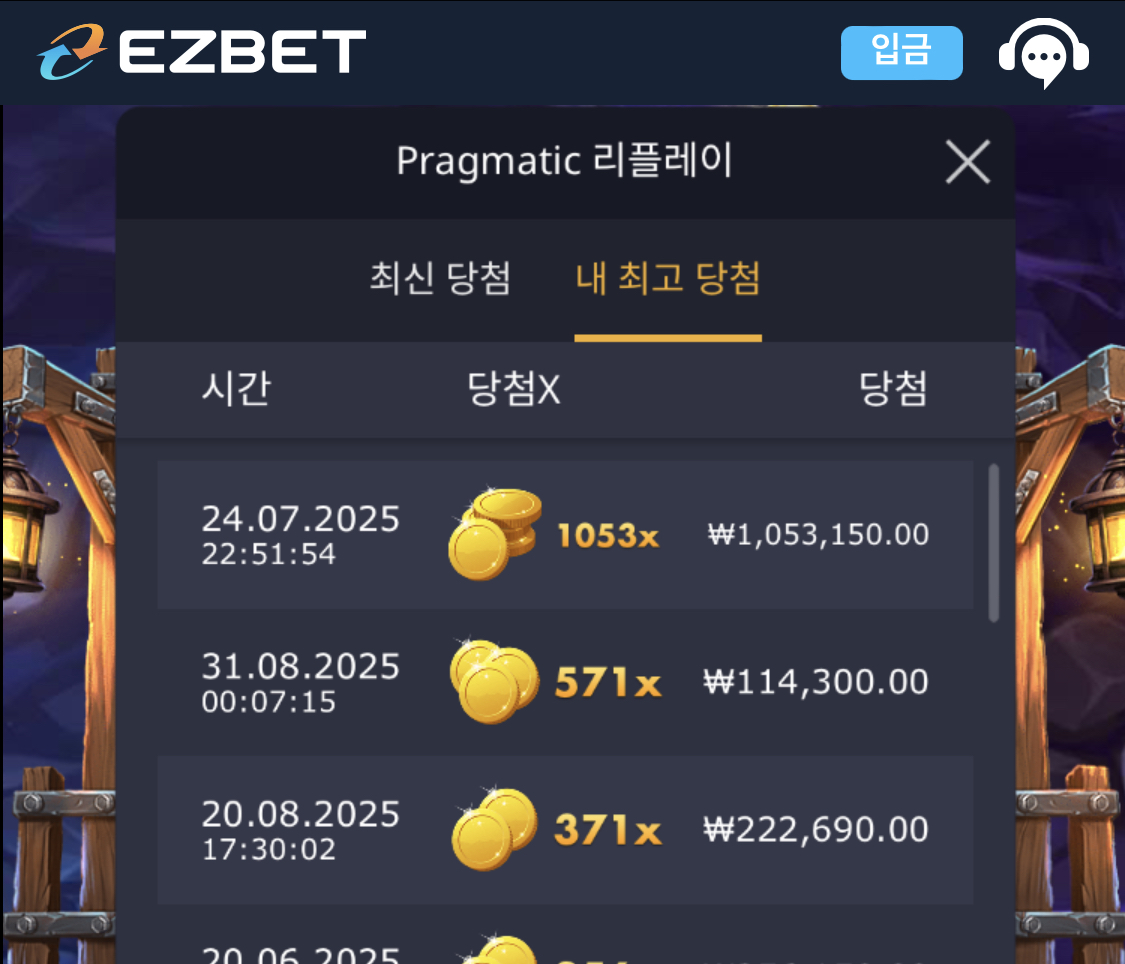Image resolution: width=1125 pixels, height=964 pixels.
Task: Open the 571x win replay from 31.08.2025
Action: 565,683
